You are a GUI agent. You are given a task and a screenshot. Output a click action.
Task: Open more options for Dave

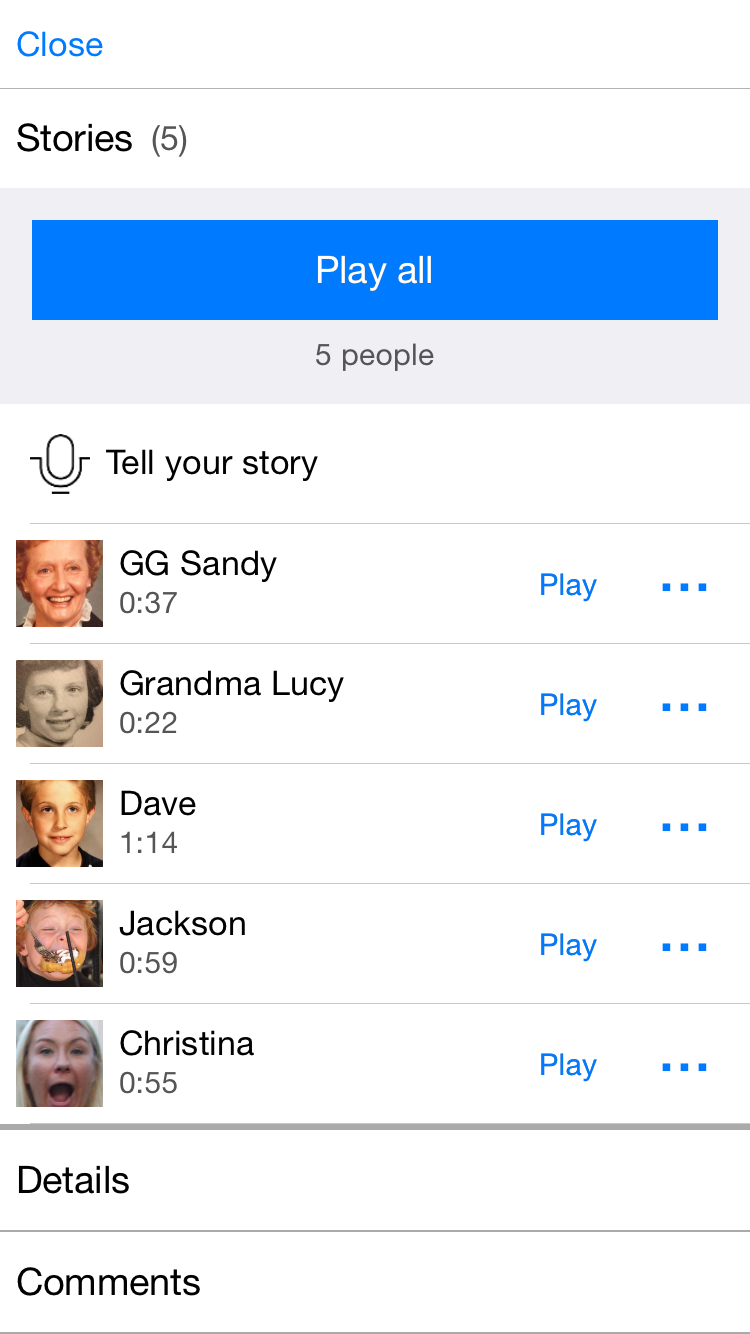coord(685,826)
